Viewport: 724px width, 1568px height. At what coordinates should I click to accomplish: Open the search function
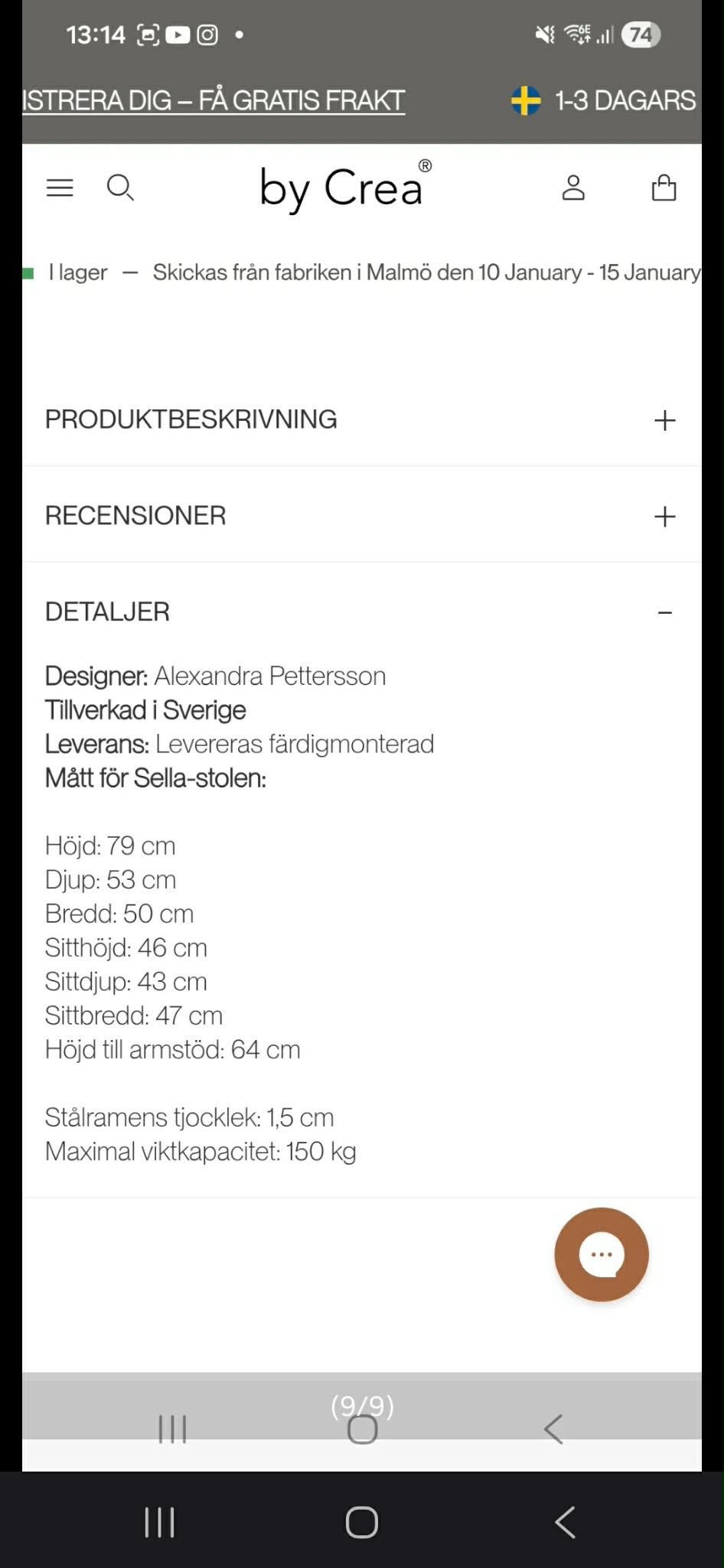[x=120, y=188]
